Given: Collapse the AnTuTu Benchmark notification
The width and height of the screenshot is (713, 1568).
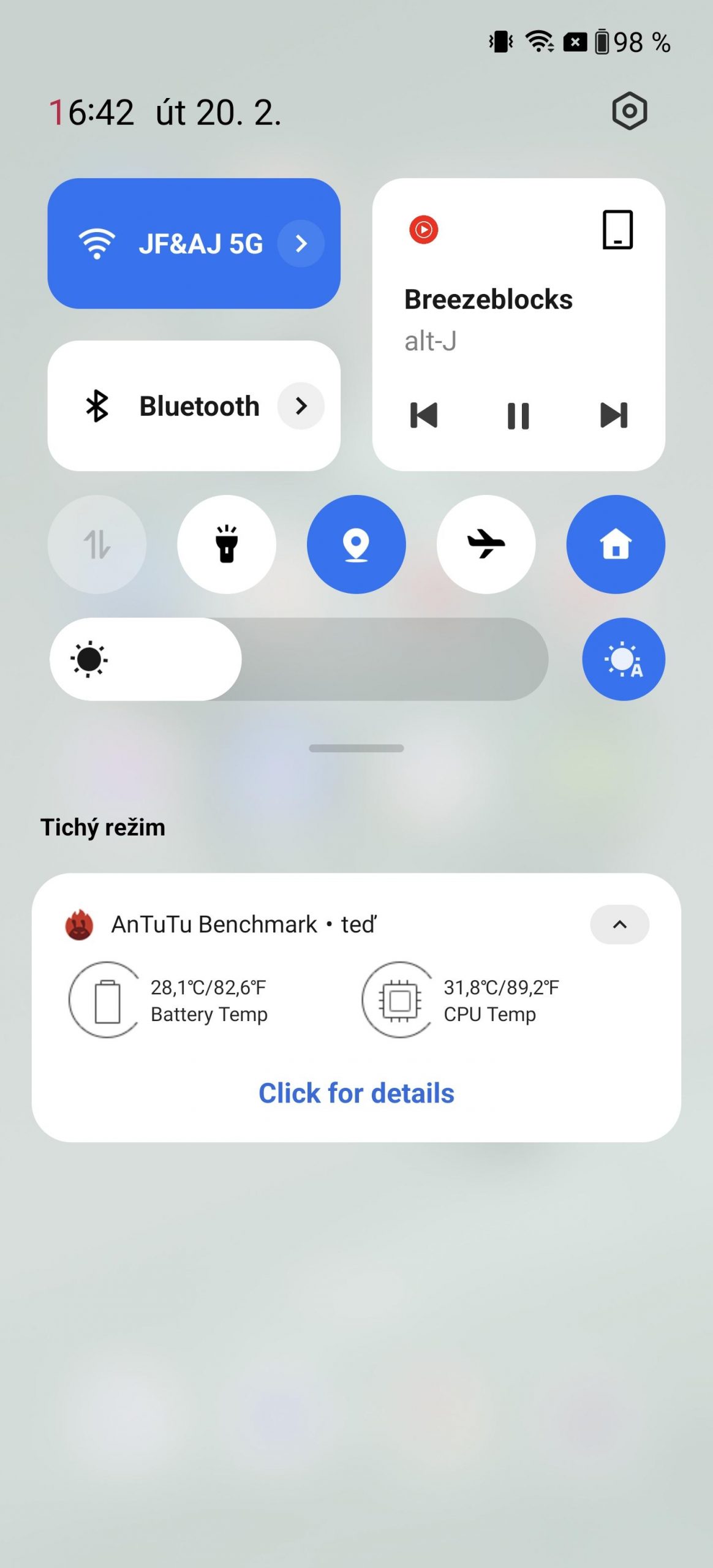Looking at the screenshot, I should [x=620, y=924].
